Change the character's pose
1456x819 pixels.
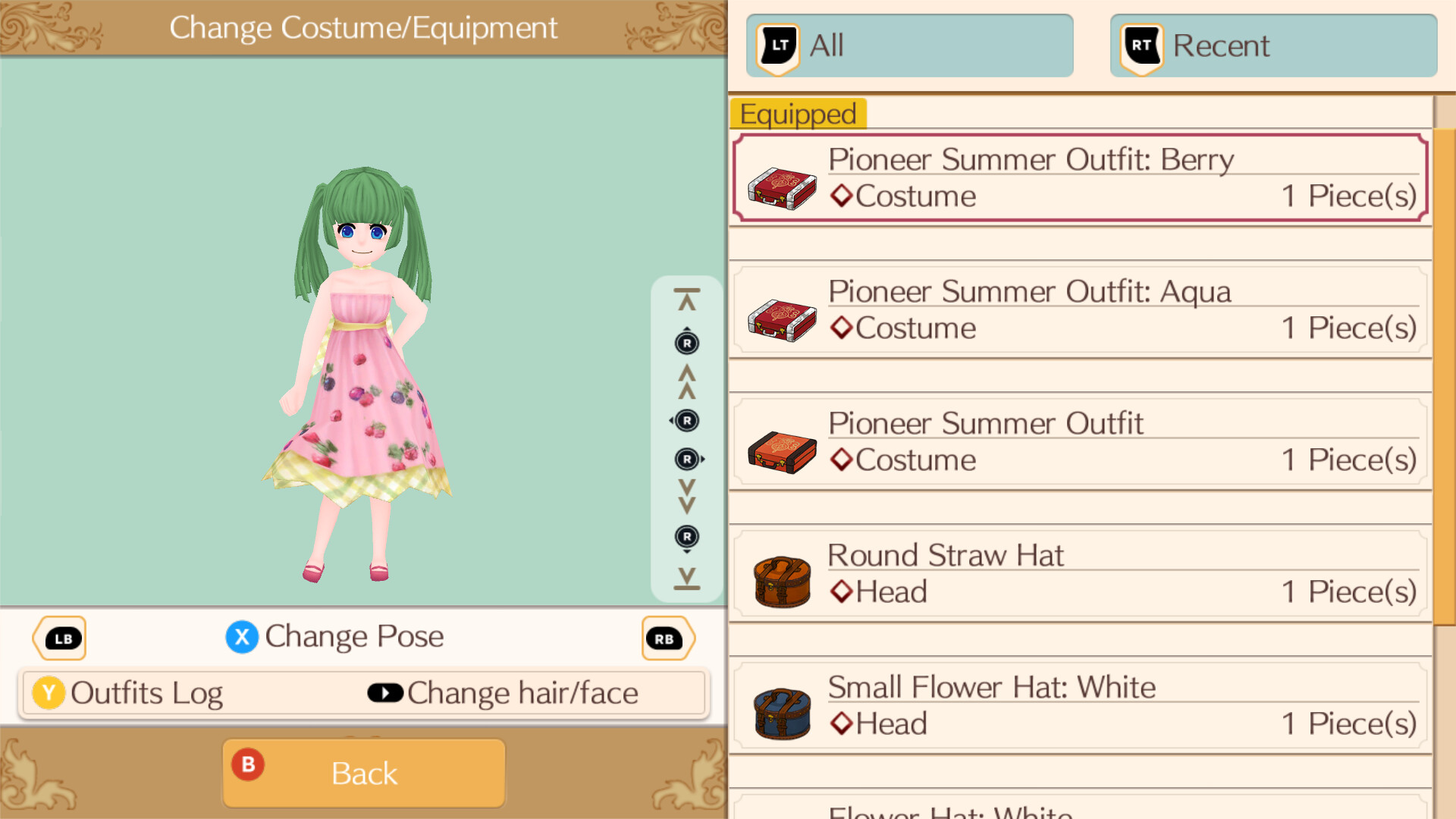point(335,637)
